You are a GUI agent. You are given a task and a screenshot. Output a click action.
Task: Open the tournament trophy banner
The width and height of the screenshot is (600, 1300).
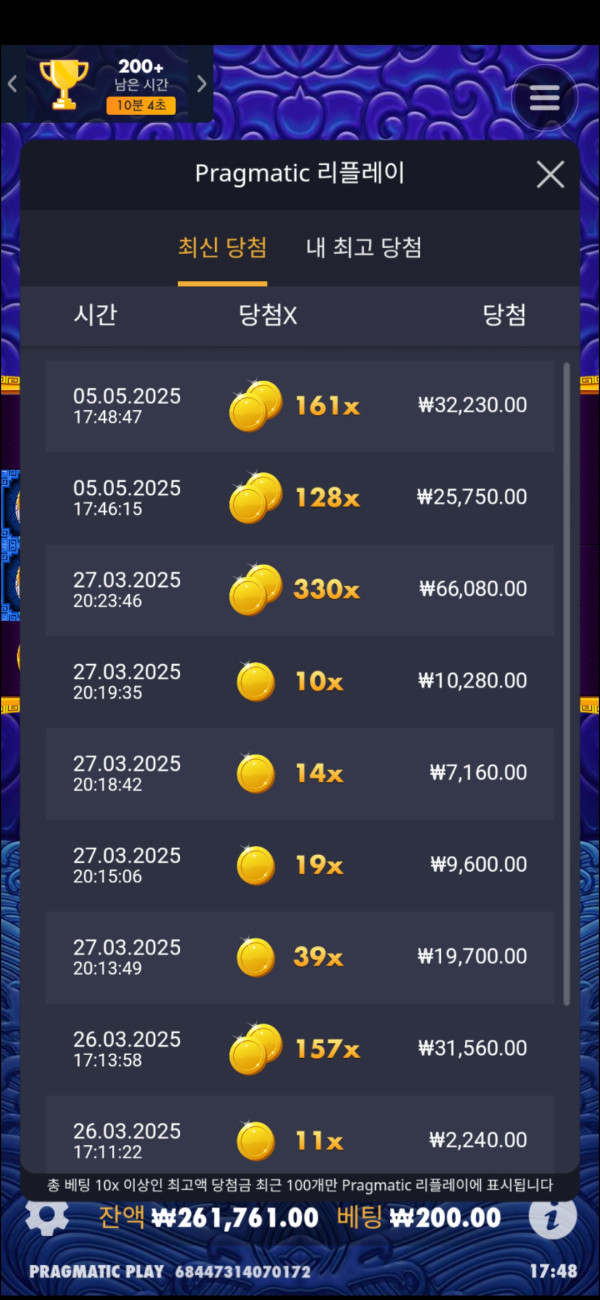coord(105,84)
